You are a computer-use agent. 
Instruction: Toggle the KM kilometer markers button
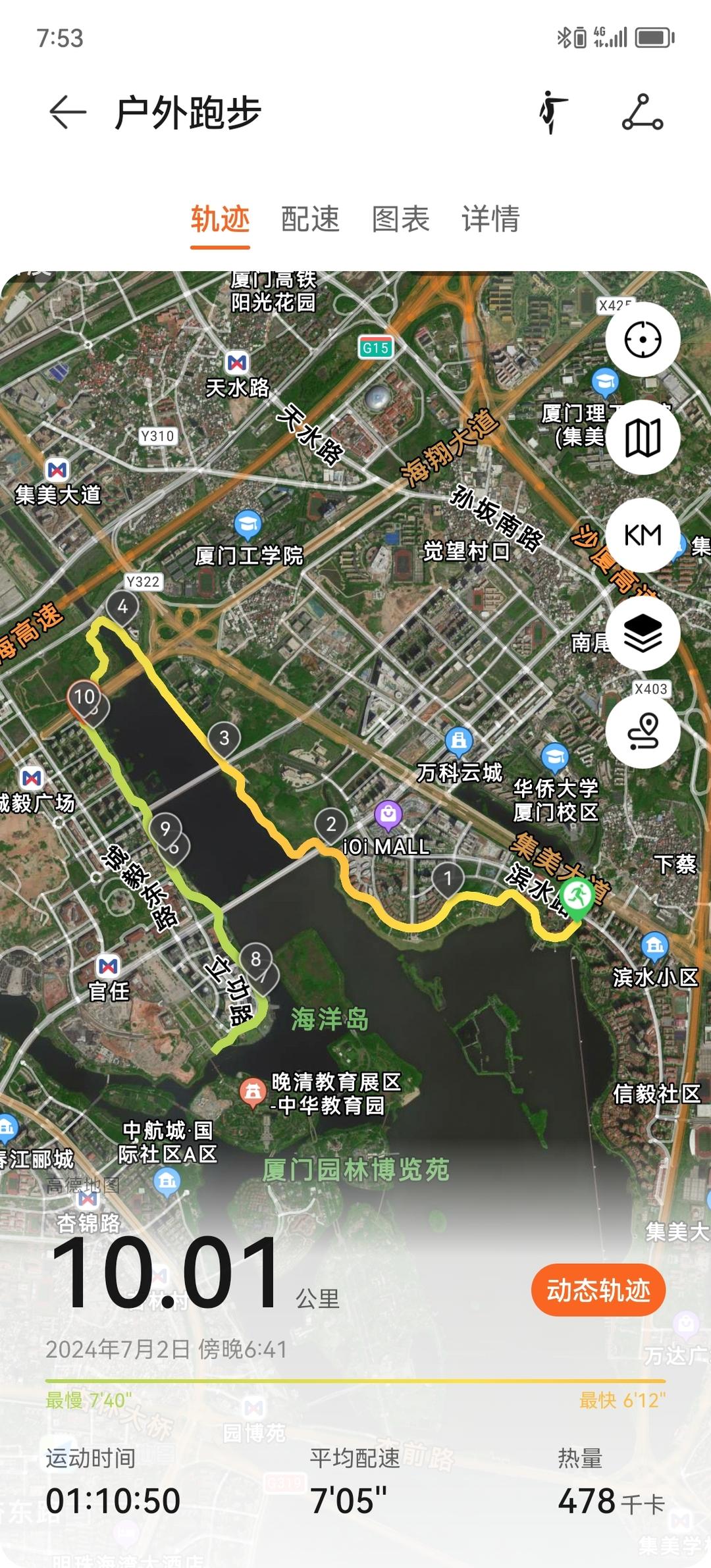click(643, 535)
